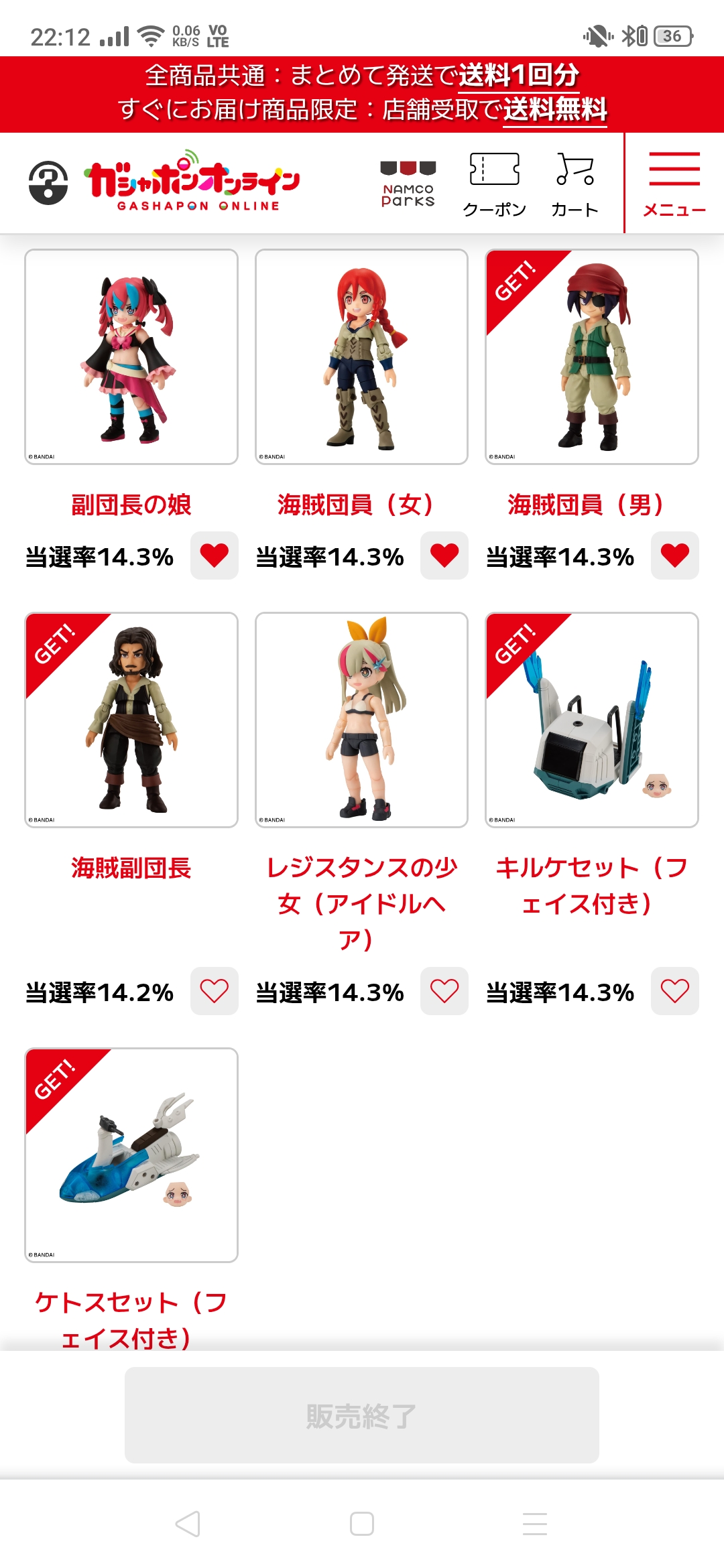Open the メニュー hamburger menu
Image resolution: width=724 pixels, height=1568 pixels.
(674, 184)
